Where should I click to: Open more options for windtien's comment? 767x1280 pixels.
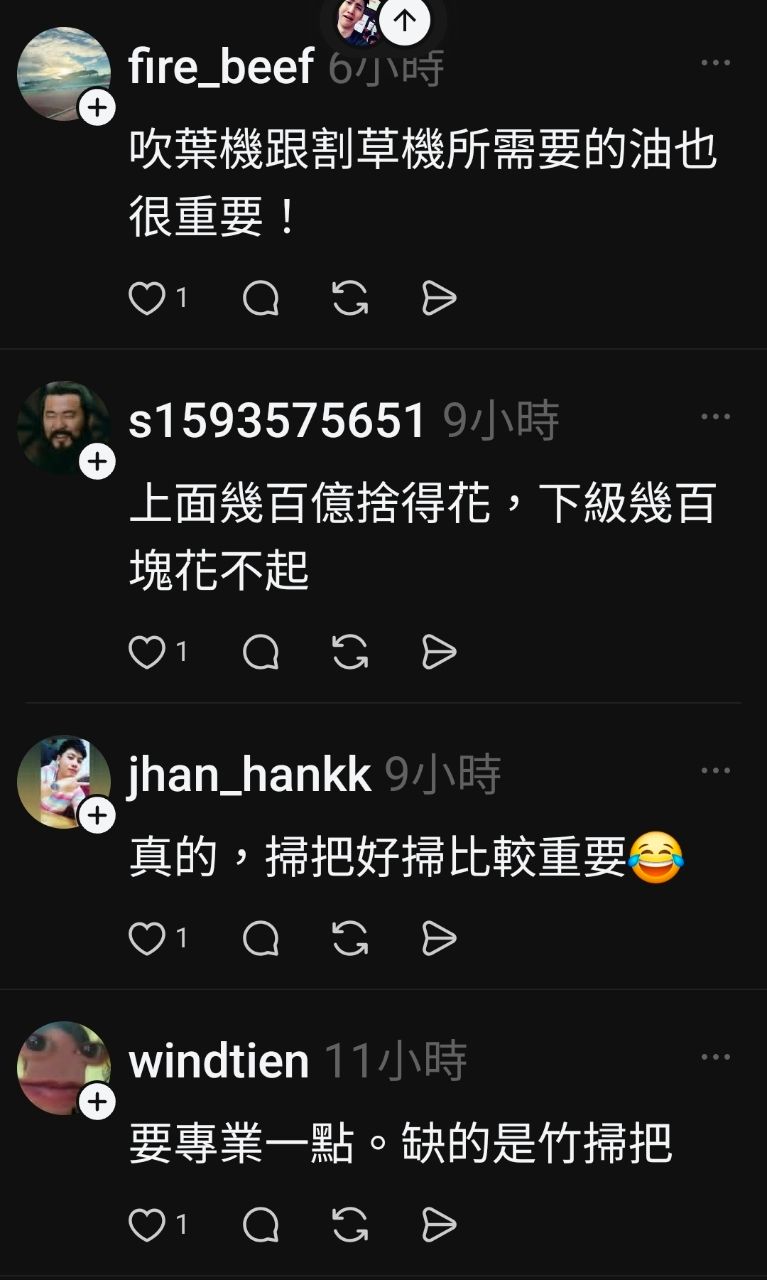715,1057
